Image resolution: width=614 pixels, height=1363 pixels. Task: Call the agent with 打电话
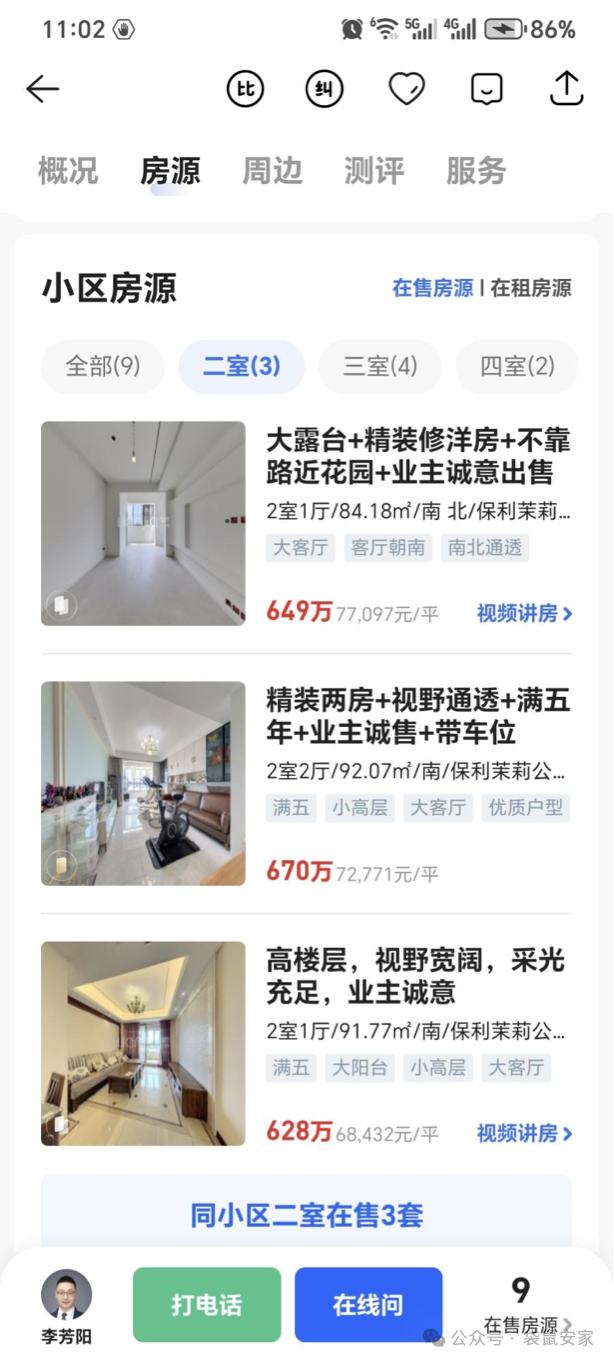click(x=207, y=1304)
